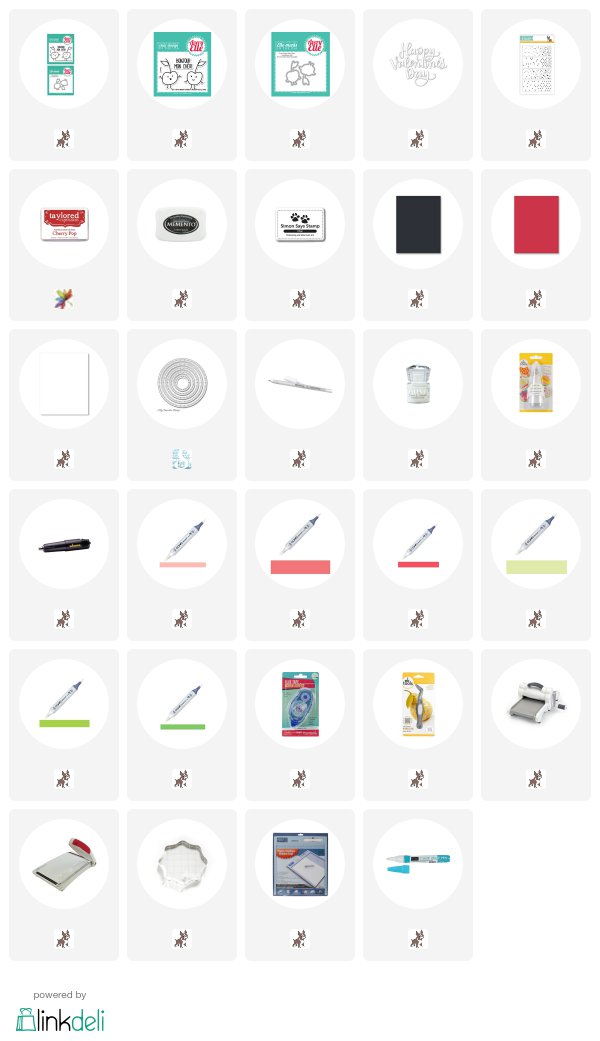This screenshot has height=1041, width=600.
Task: Open the black heat tool product
Action: (64, 544)
